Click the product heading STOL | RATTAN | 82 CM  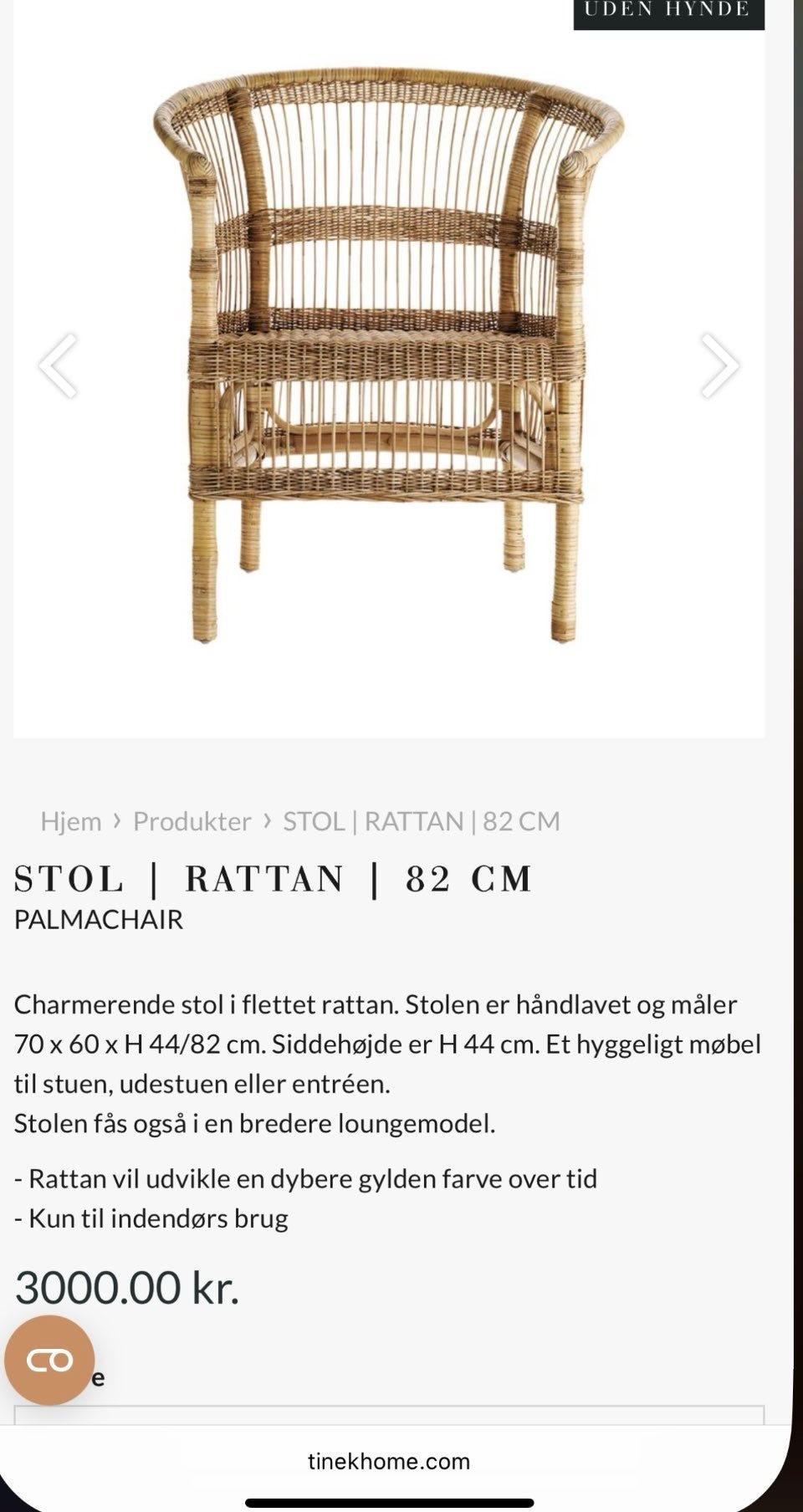pos(274,880)
